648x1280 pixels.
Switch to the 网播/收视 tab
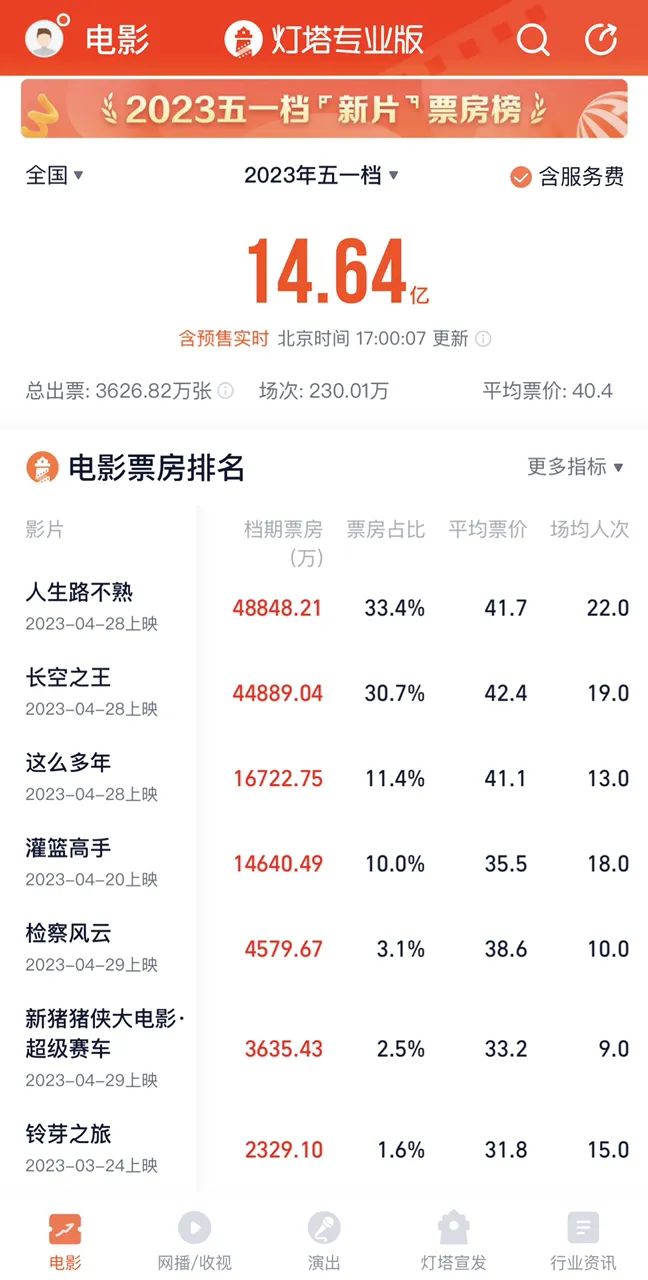pyautogui.click(x=195, y=1241)
